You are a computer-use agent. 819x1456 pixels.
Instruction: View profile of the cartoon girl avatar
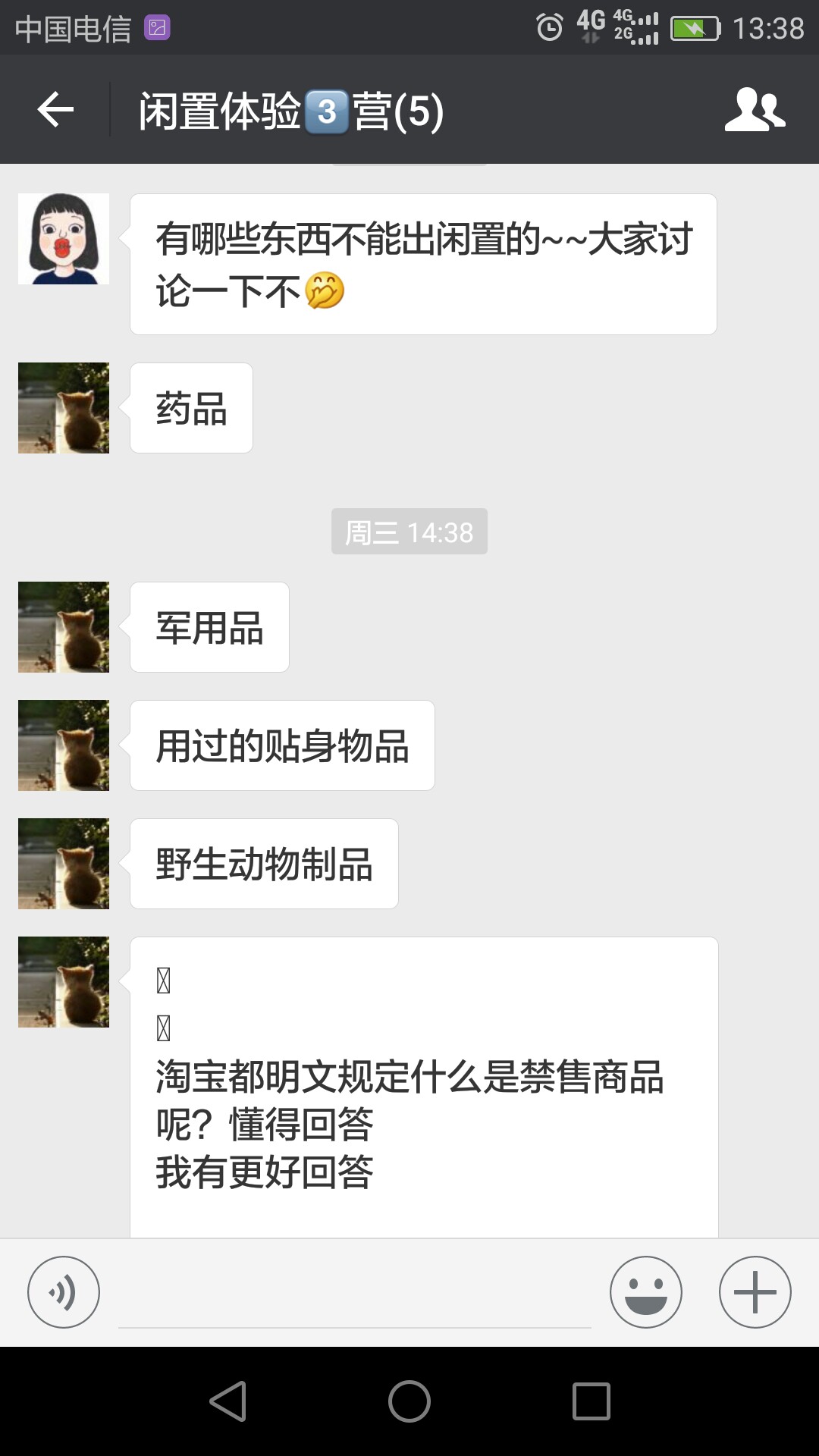pos(64,239)
